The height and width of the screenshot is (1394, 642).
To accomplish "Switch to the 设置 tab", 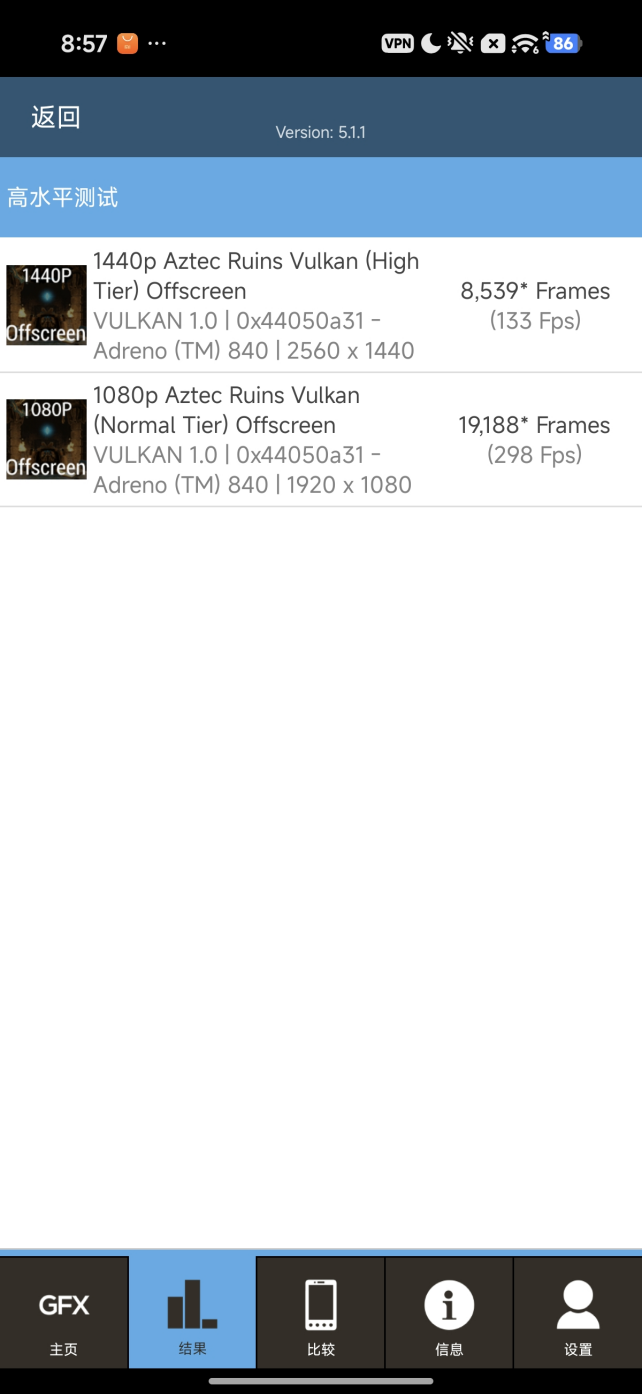I will point(578,1313).
